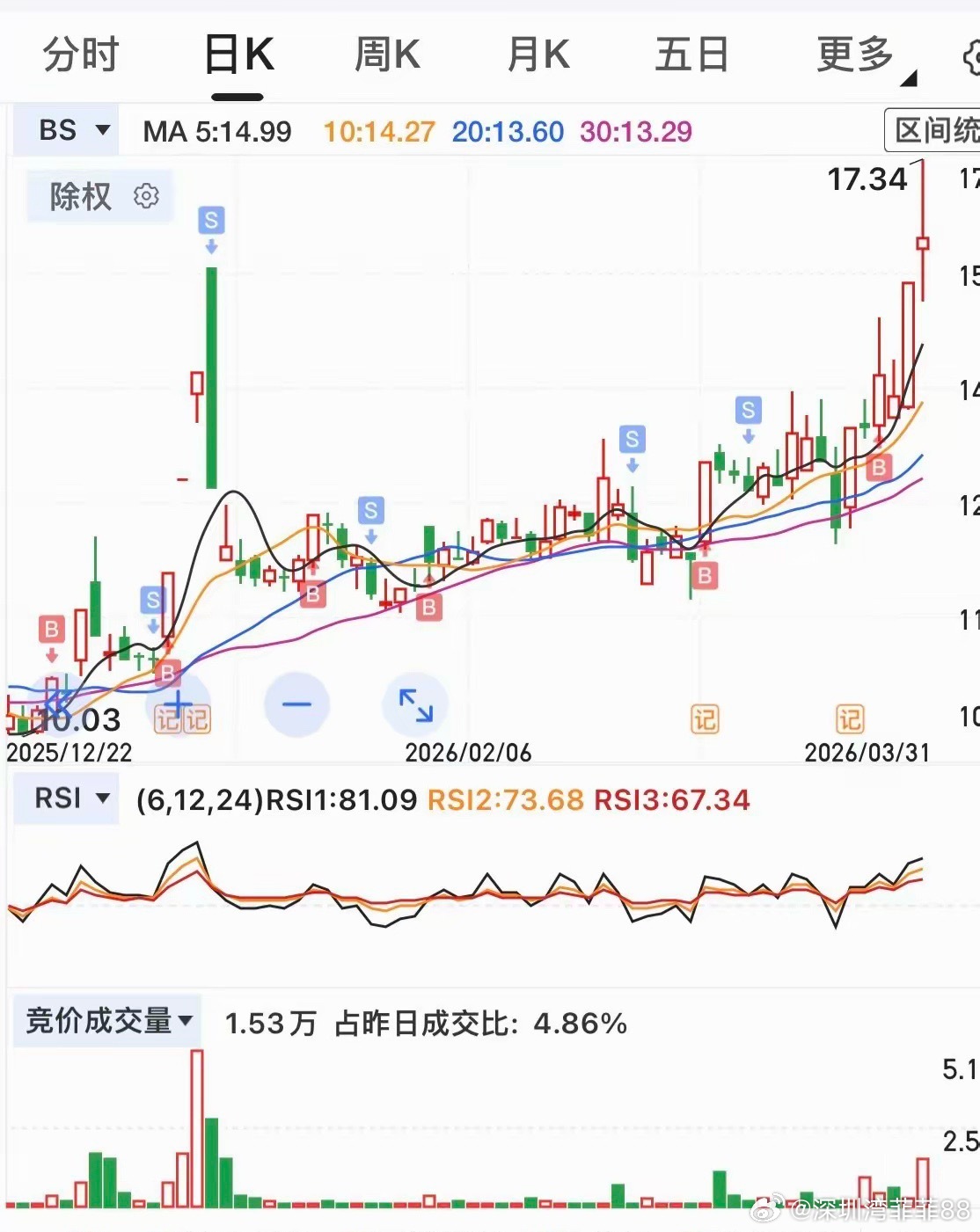Open the BS marker dropdown
This screenshot has height=1232, width=980.
click(66, 129)
